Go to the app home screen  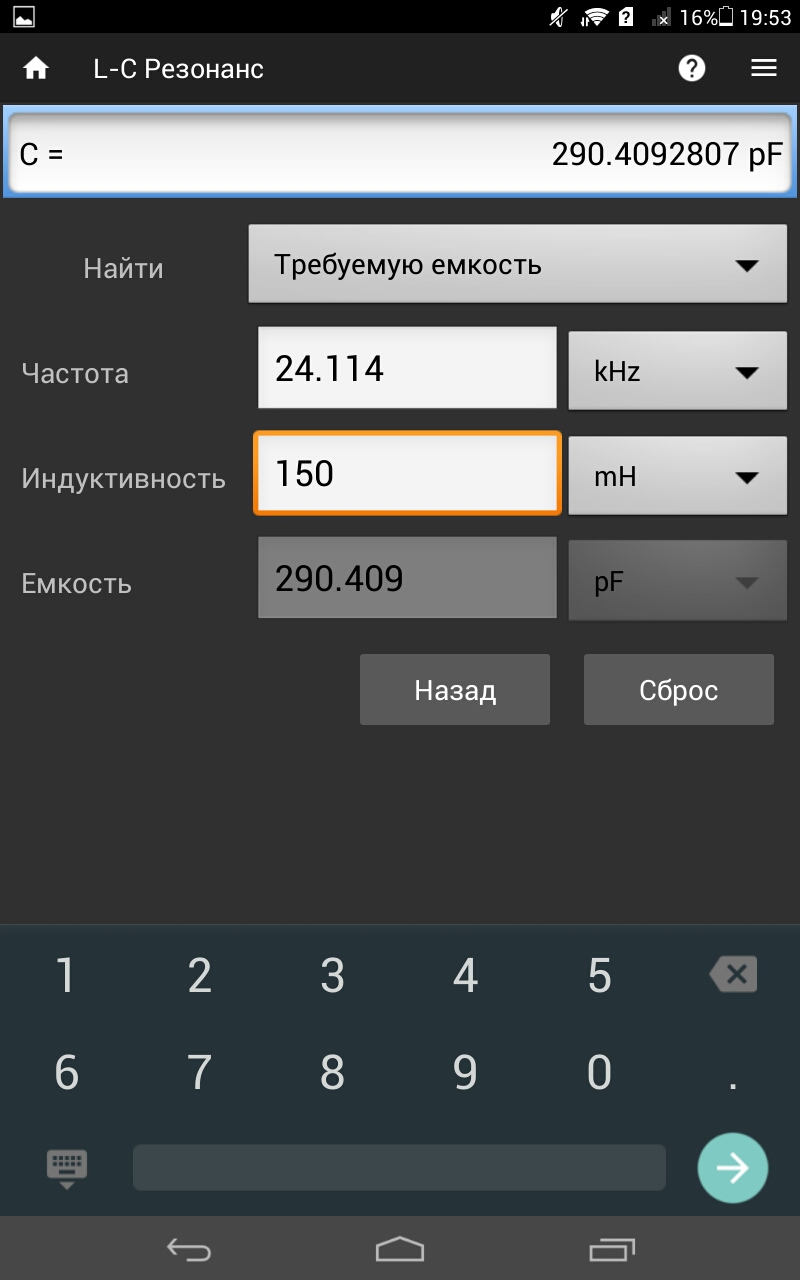tap(36, 68)
